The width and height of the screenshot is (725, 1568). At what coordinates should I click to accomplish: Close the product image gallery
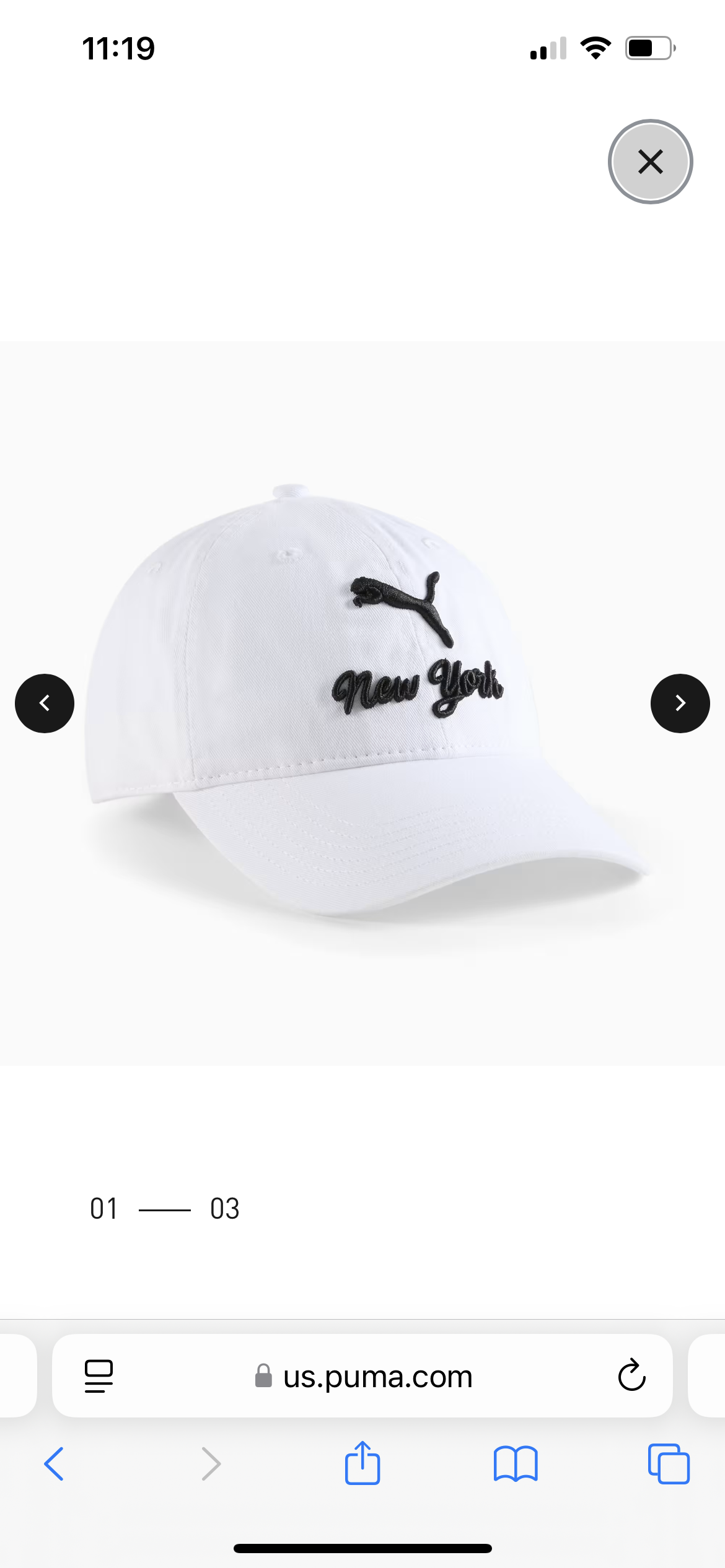pyautogui.click(x=650, y=162)
